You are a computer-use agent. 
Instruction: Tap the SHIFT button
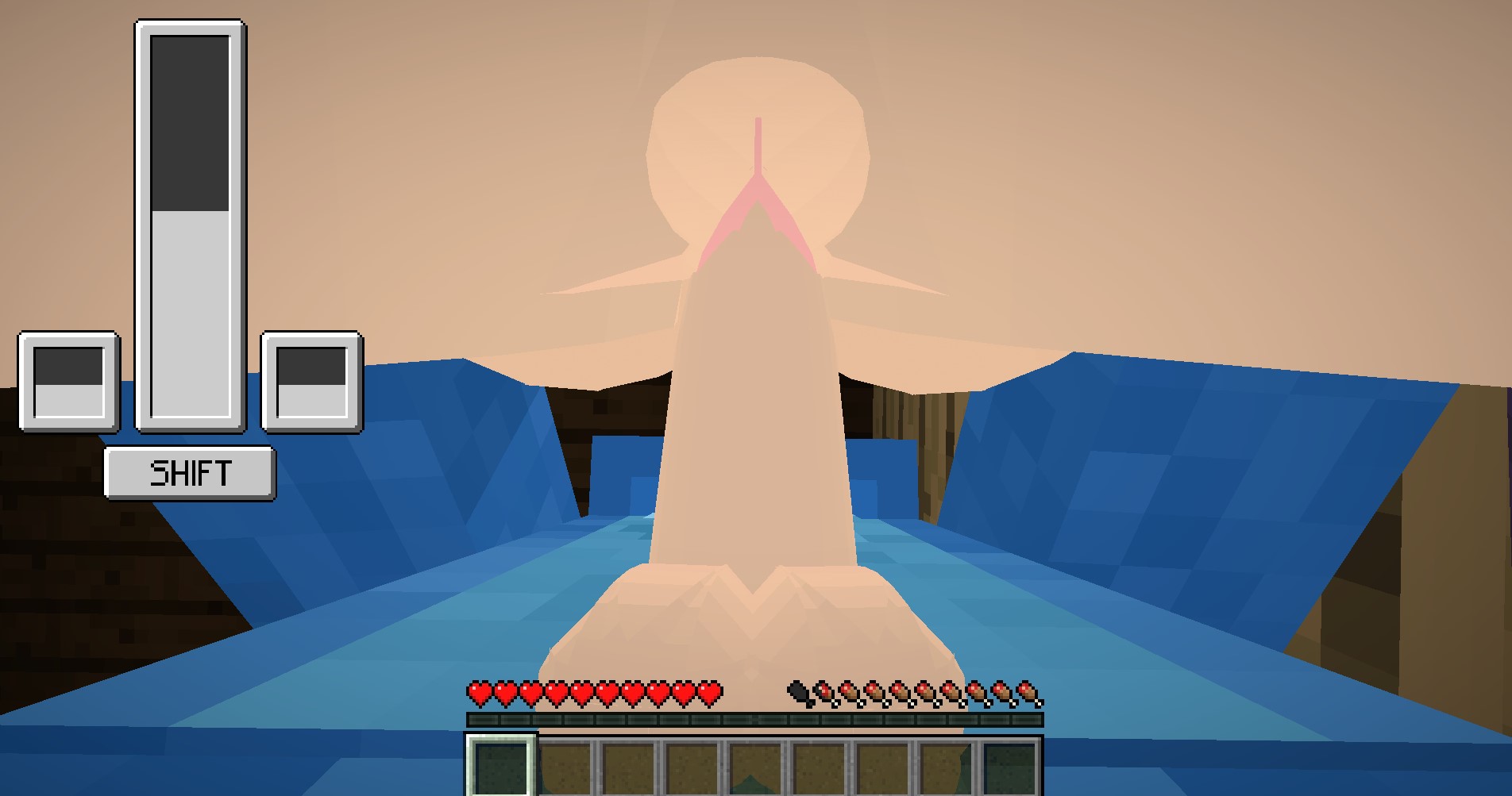(190, 473)
